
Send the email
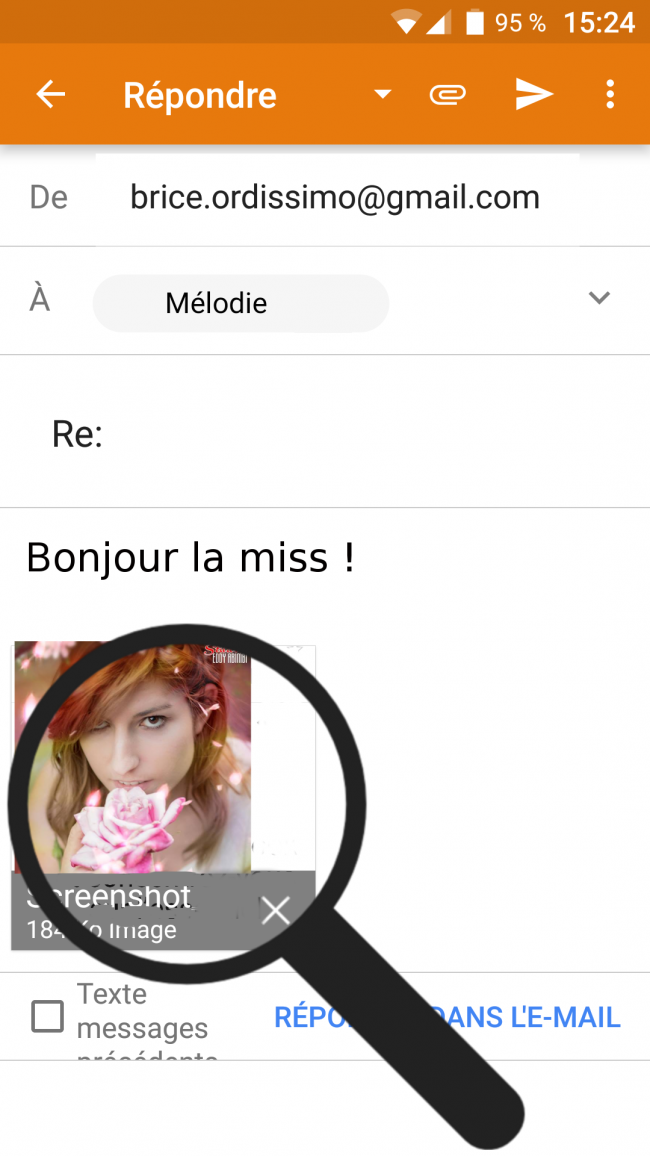534,95
